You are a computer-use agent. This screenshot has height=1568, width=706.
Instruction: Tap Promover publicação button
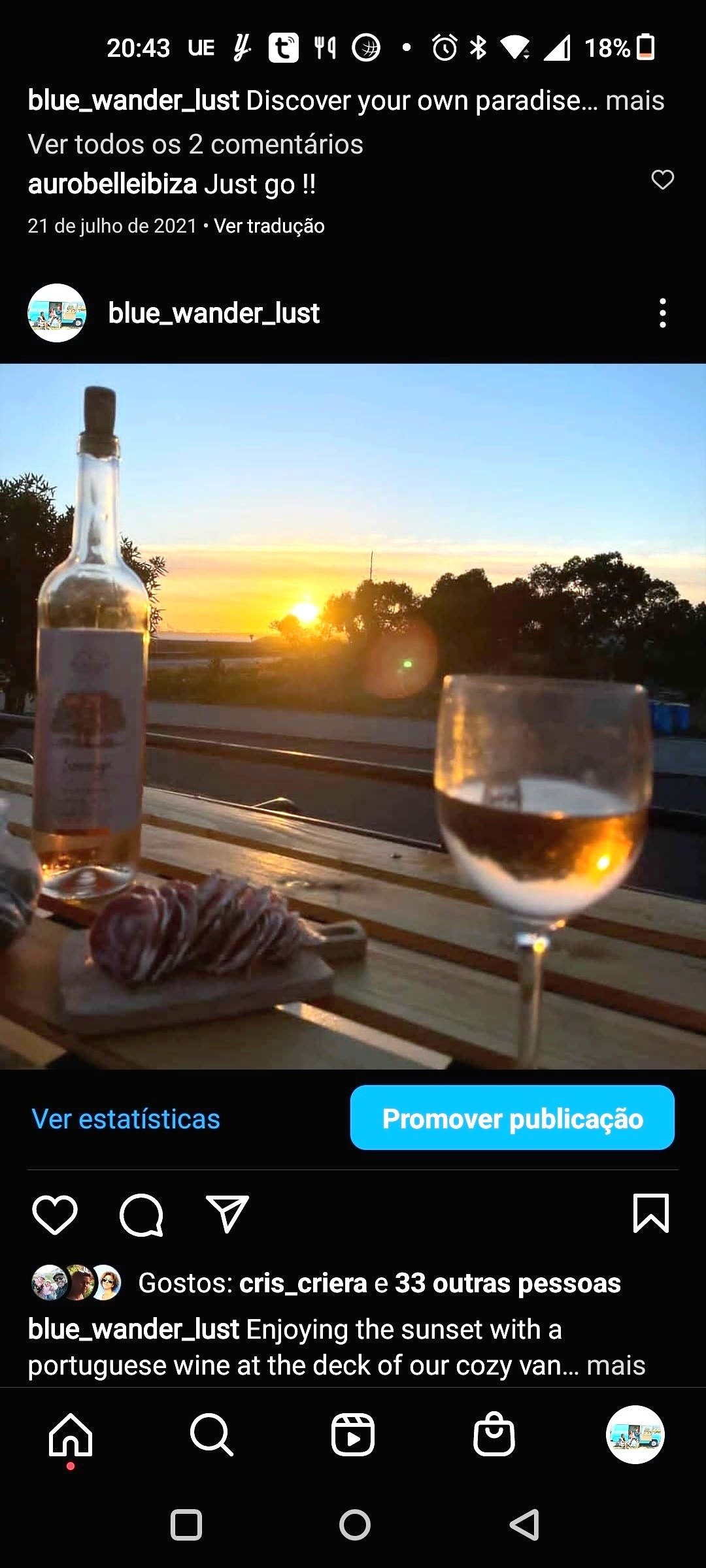512,1118
